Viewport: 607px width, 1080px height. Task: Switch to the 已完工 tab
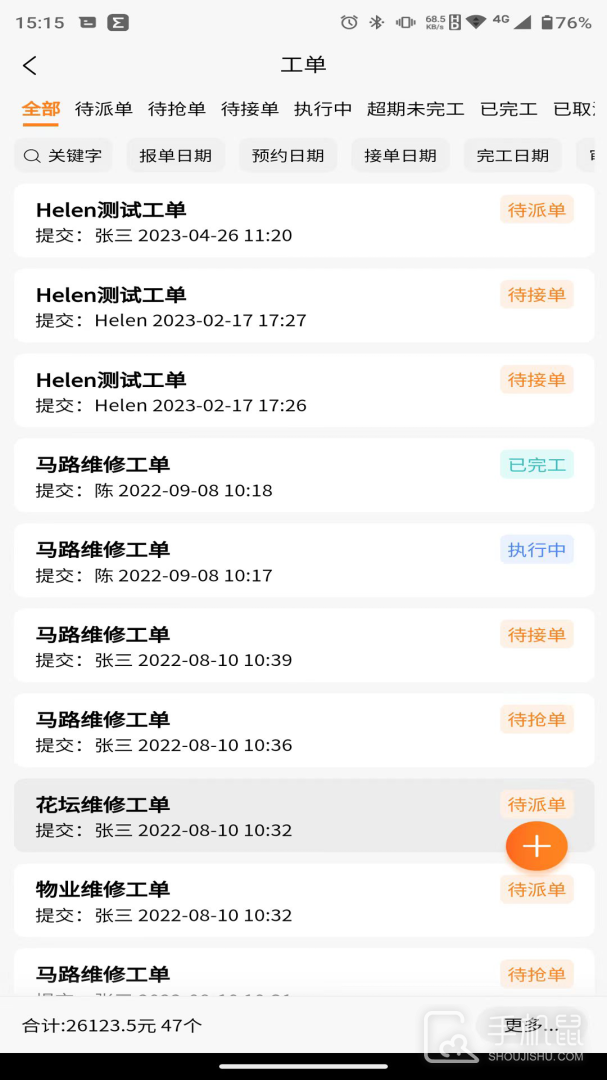pos(508,109)
